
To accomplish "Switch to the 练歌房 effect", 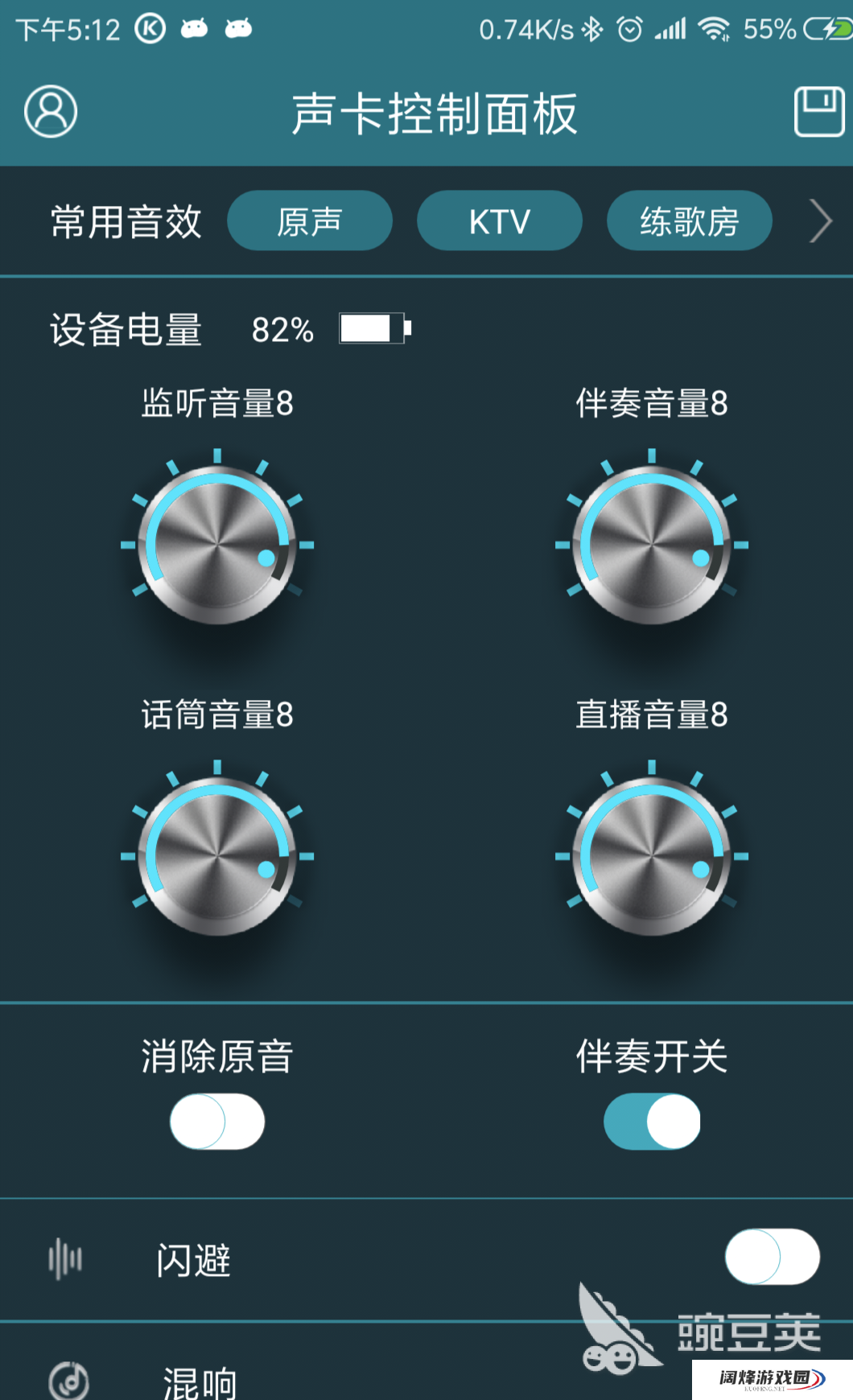I will pos(689,220).
